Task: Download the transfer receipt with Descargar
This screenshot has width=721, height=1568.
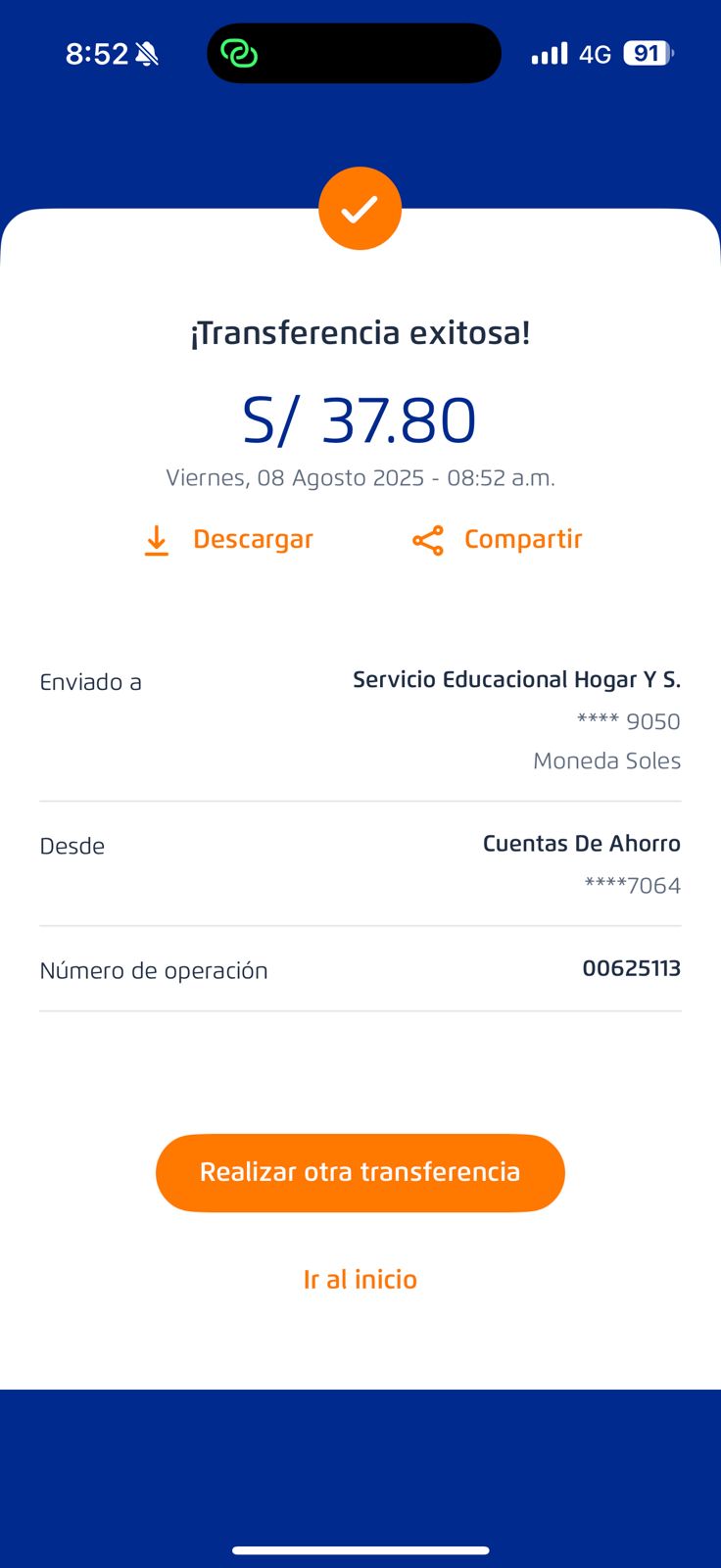Action: coord(228,540)
